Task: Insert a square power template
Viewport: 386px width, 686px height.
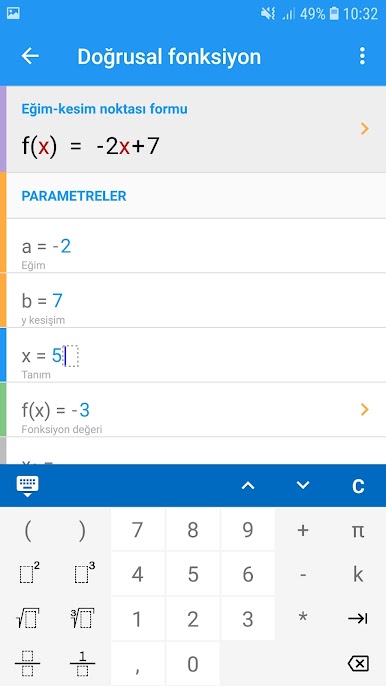Action: [x=28, y=574]
